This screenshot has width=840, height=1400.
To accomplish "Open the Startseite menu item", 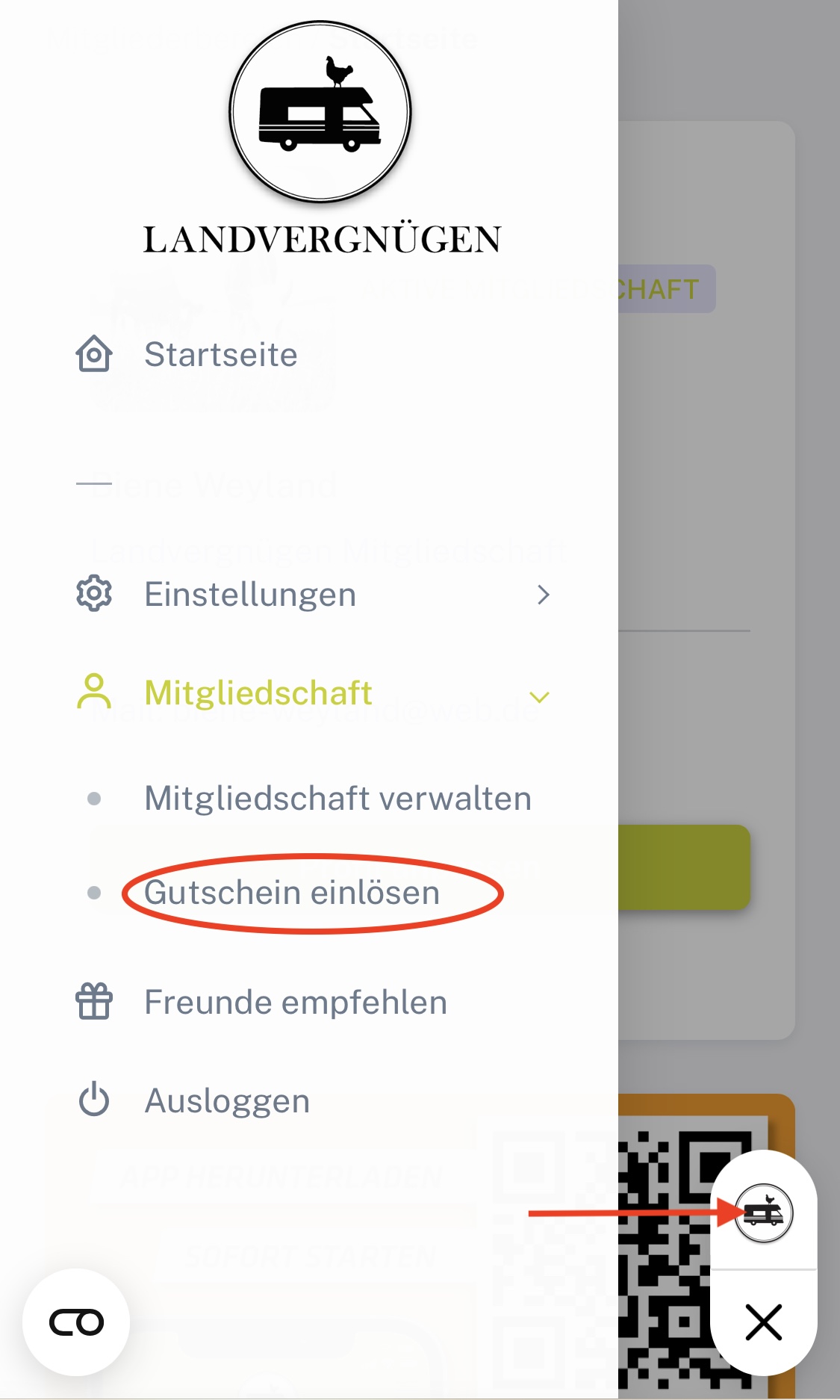I will [x=220, y=355].
